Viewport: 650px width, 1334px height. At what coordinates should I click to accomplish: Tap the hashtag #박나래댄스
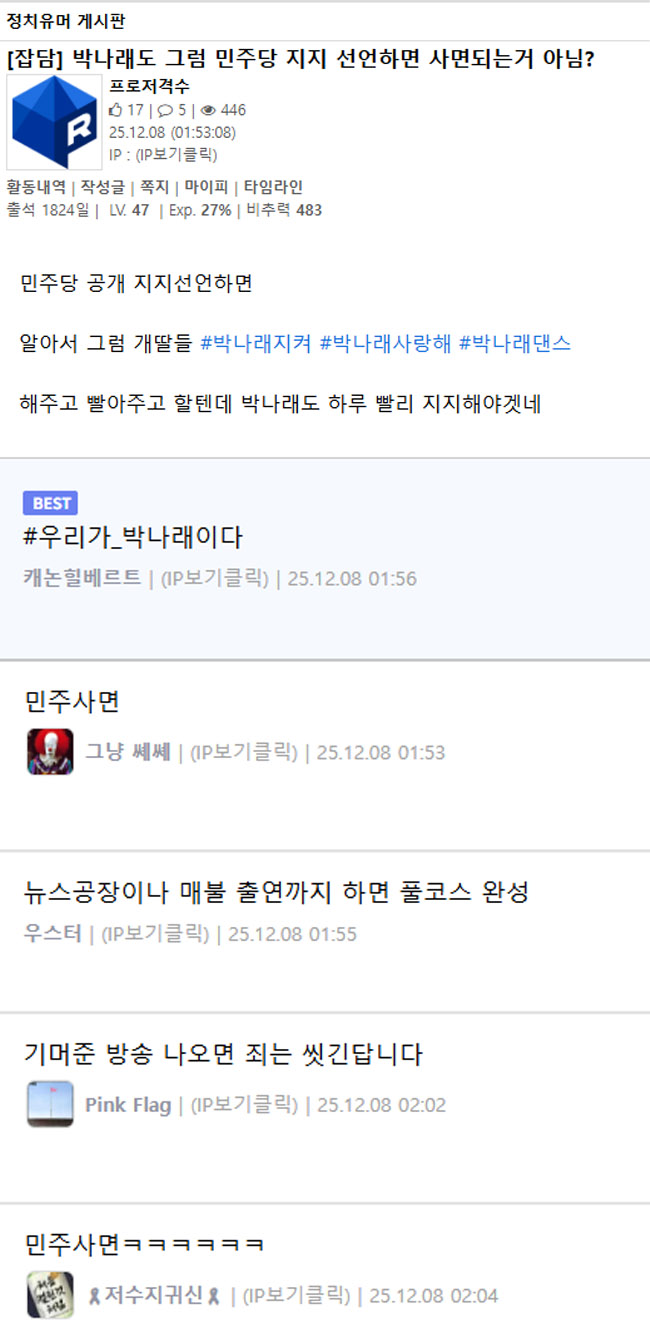click(515, 343)
